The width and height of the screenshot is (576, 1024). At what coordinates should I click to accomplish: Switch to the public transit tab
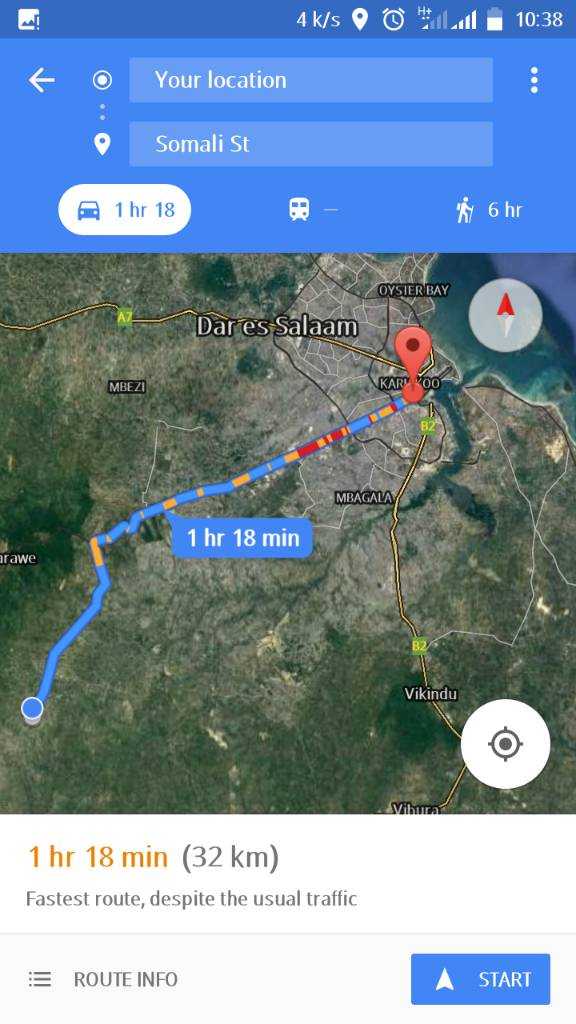point(313,210)
